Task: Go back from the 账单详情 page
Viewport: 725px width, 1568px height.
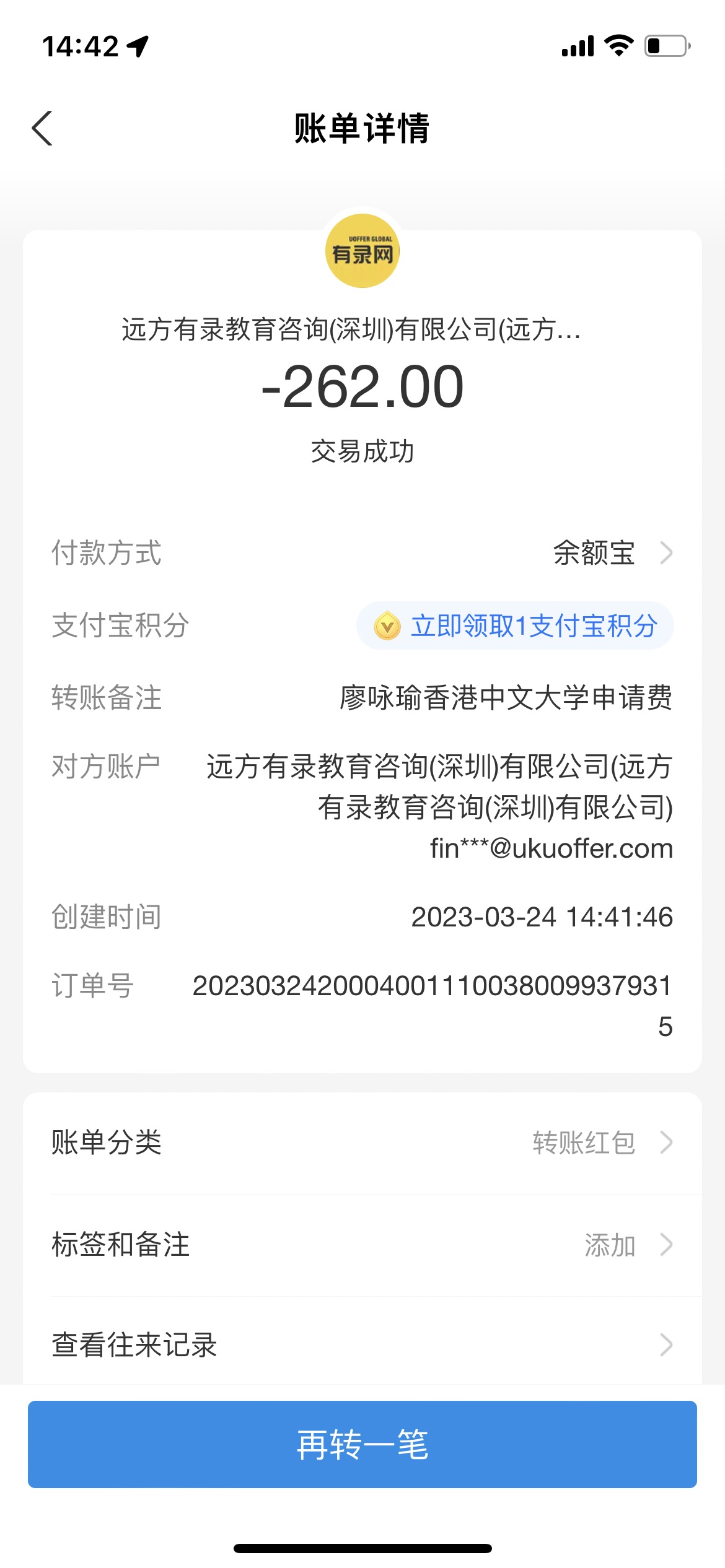Action: click(x=42, y=129)
